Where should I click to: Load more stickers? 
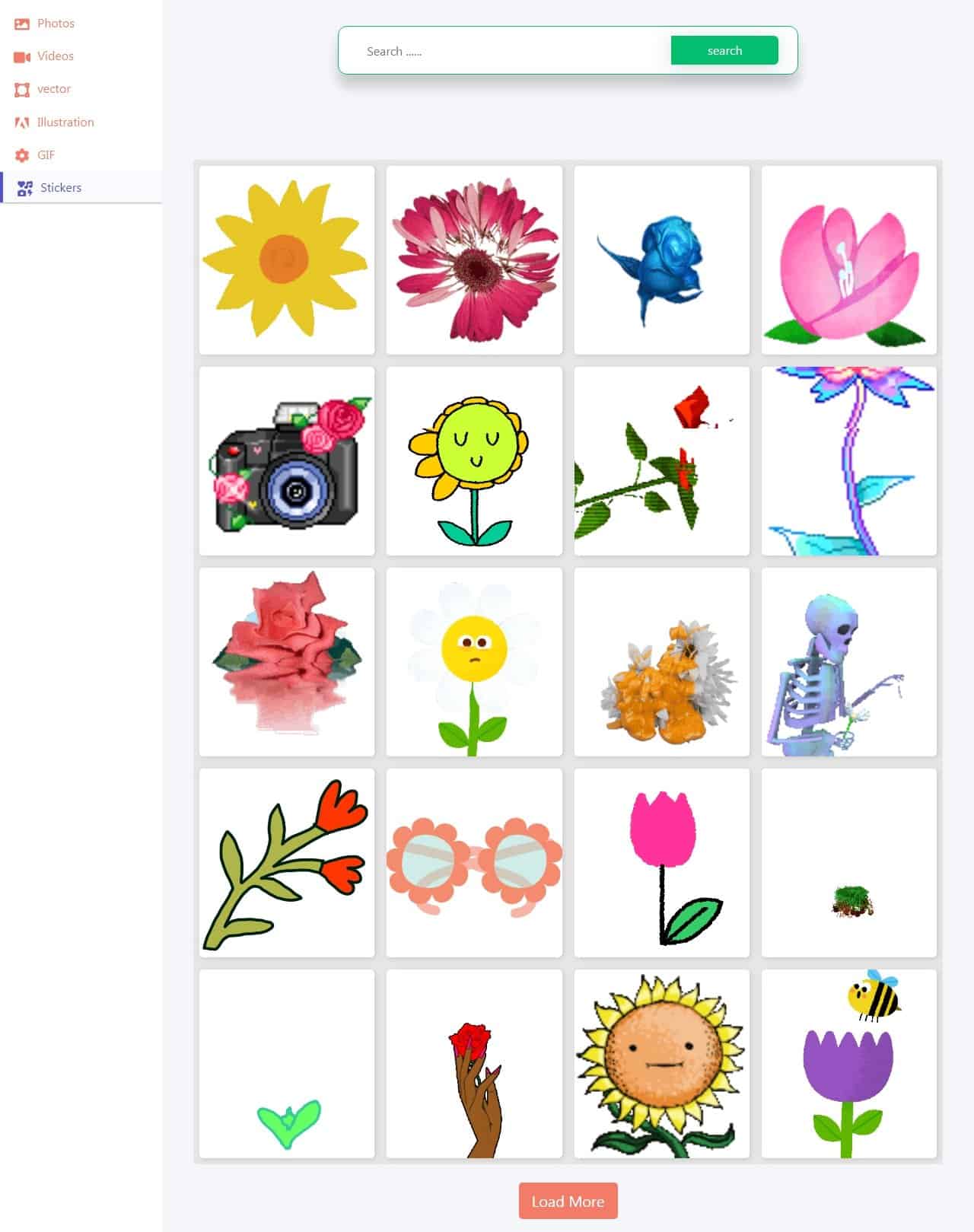pyautogui.click(x=568, y=1201)
